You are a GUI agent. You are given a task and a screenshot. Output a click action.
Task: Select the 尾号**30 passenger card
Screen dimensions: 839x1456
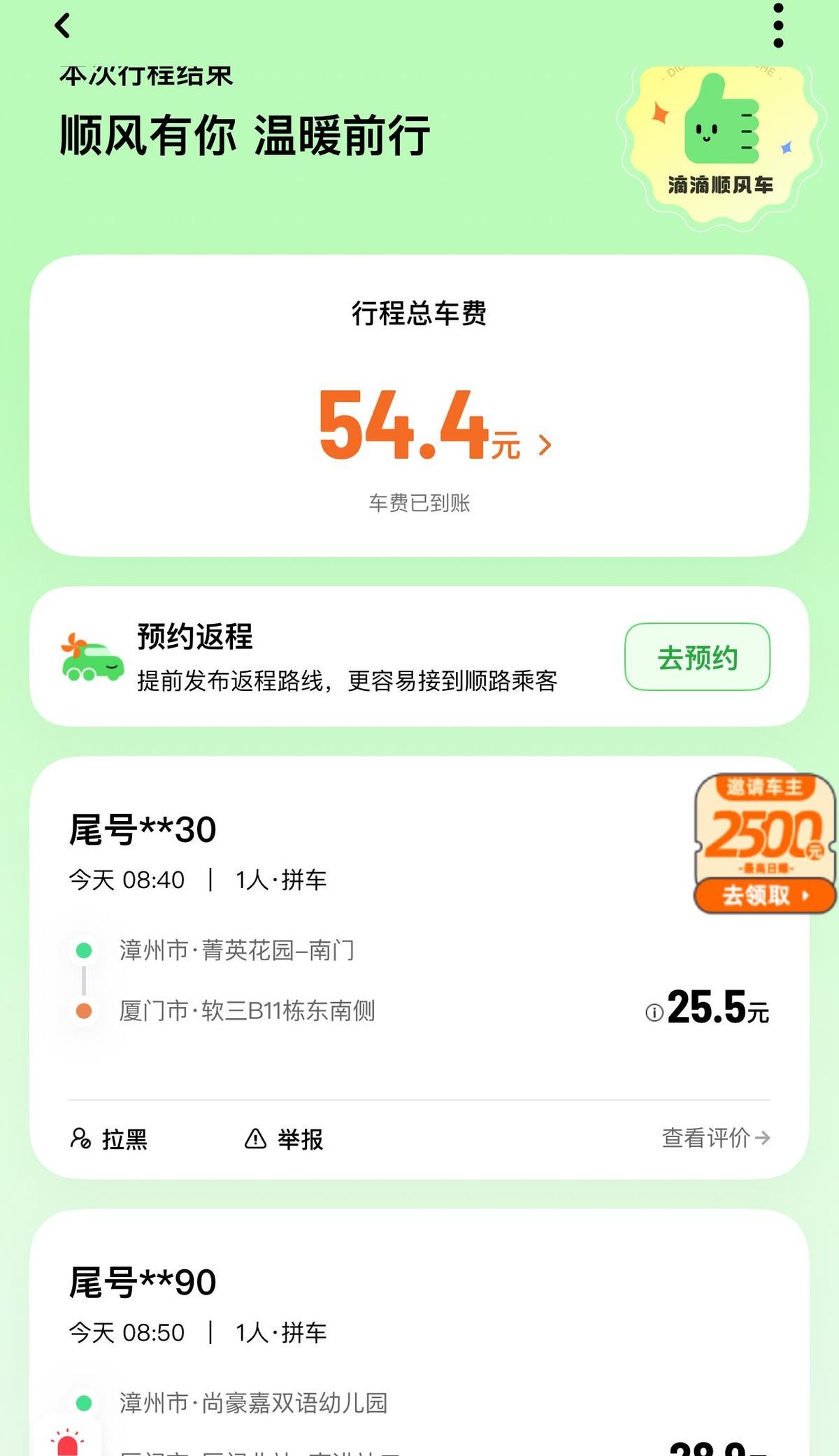(x=140, y=830)
